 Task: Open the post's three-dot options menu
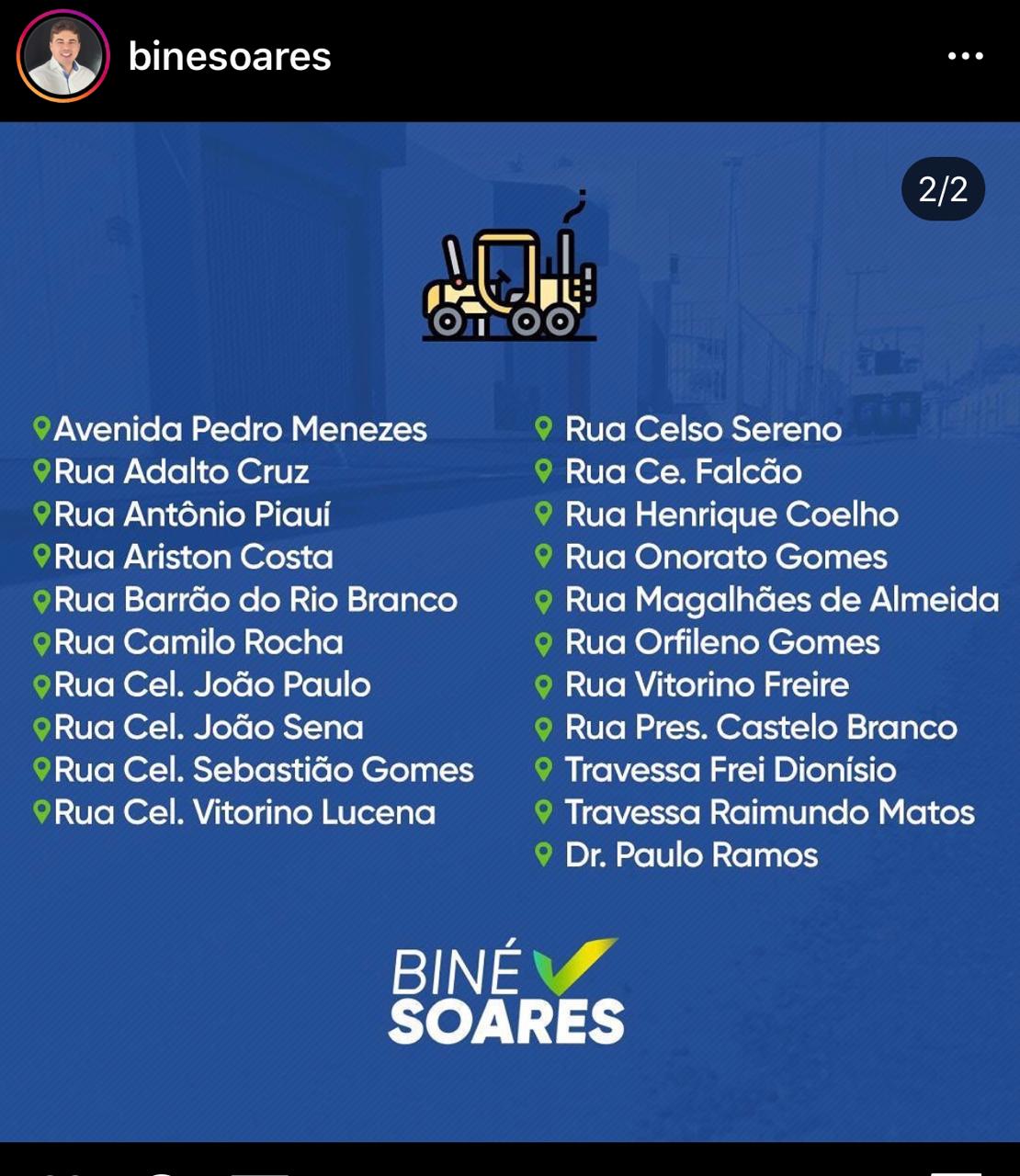pos(966,56)
